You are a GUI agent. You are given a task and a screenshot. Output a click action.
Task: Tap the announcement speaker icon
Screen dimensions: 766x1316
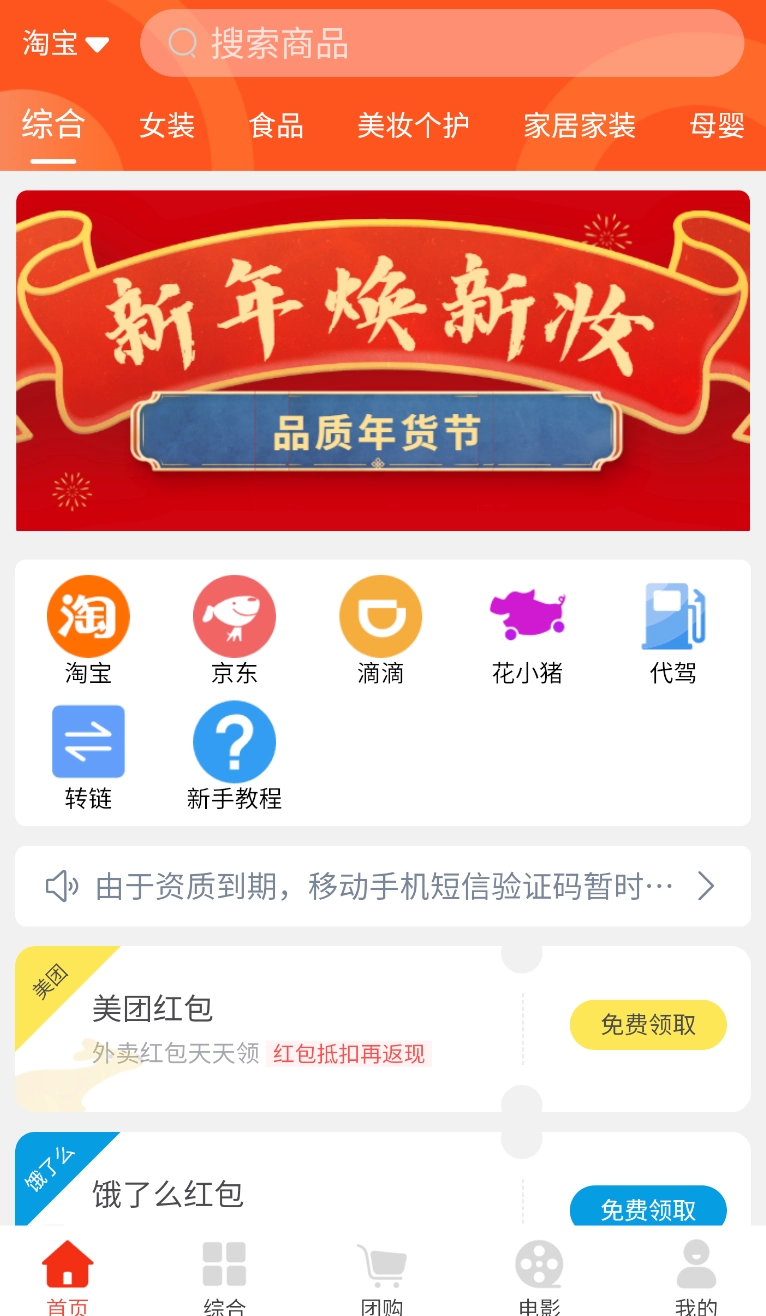coord(62,886)
